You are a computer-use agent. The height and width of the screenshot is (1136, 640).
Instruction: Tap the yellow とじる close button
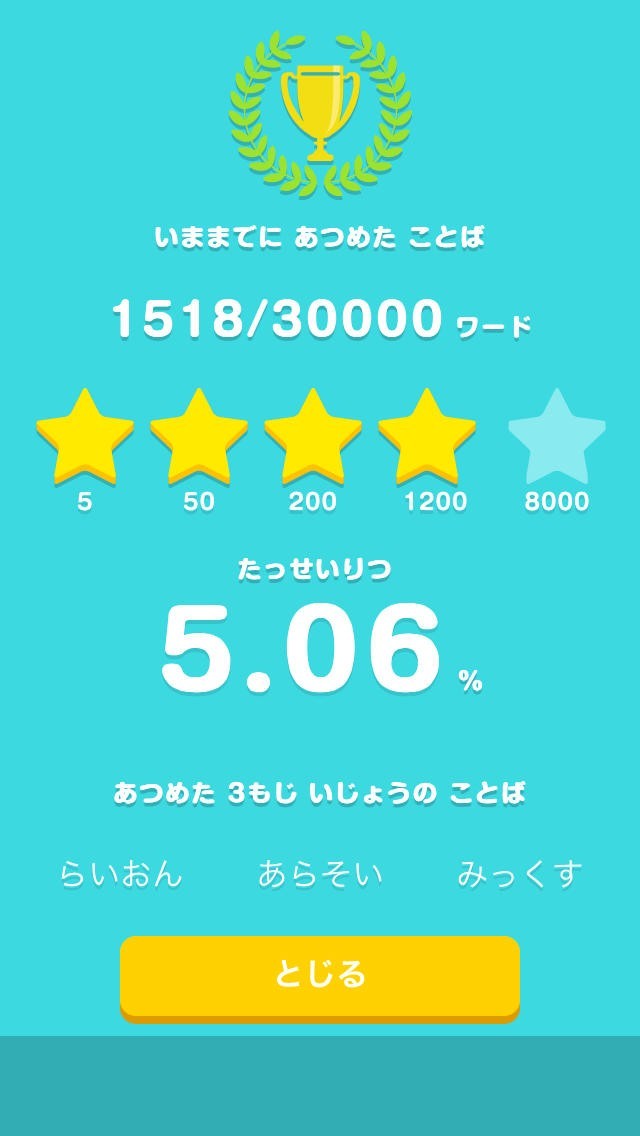click(x=320, y=975)
